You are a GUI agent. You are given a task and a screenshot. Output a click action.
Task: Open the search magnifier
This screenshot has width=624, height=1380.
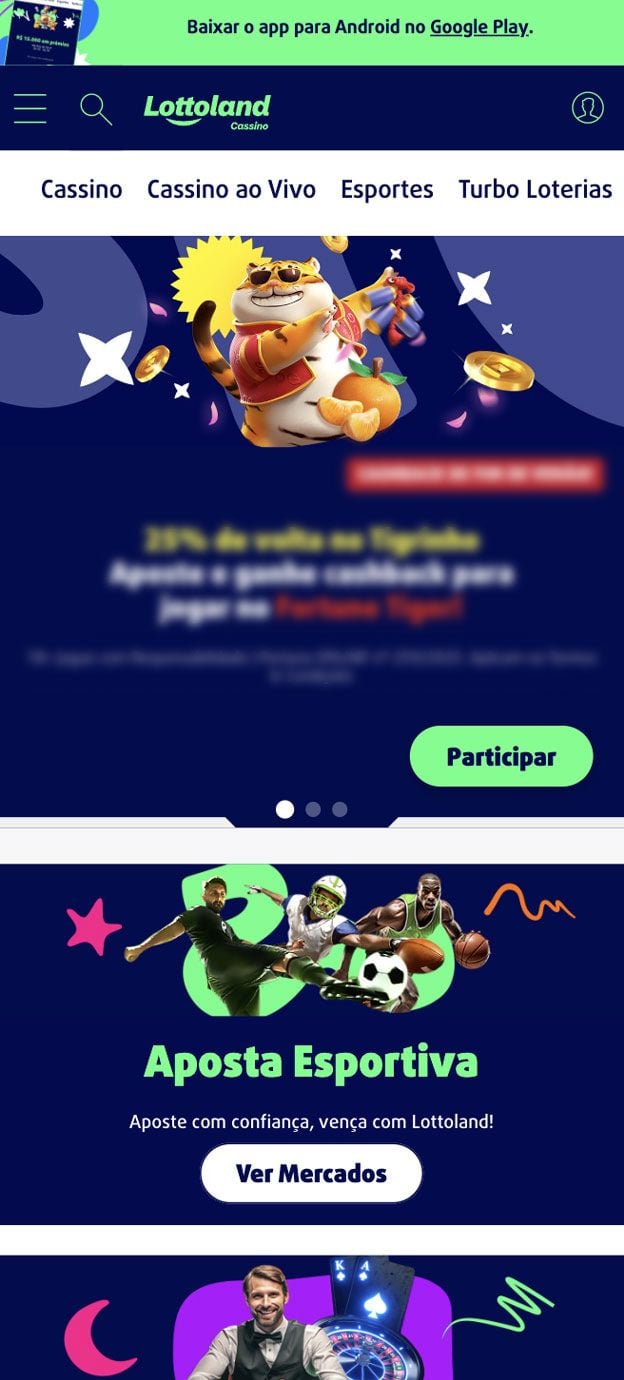coord(95,108)
